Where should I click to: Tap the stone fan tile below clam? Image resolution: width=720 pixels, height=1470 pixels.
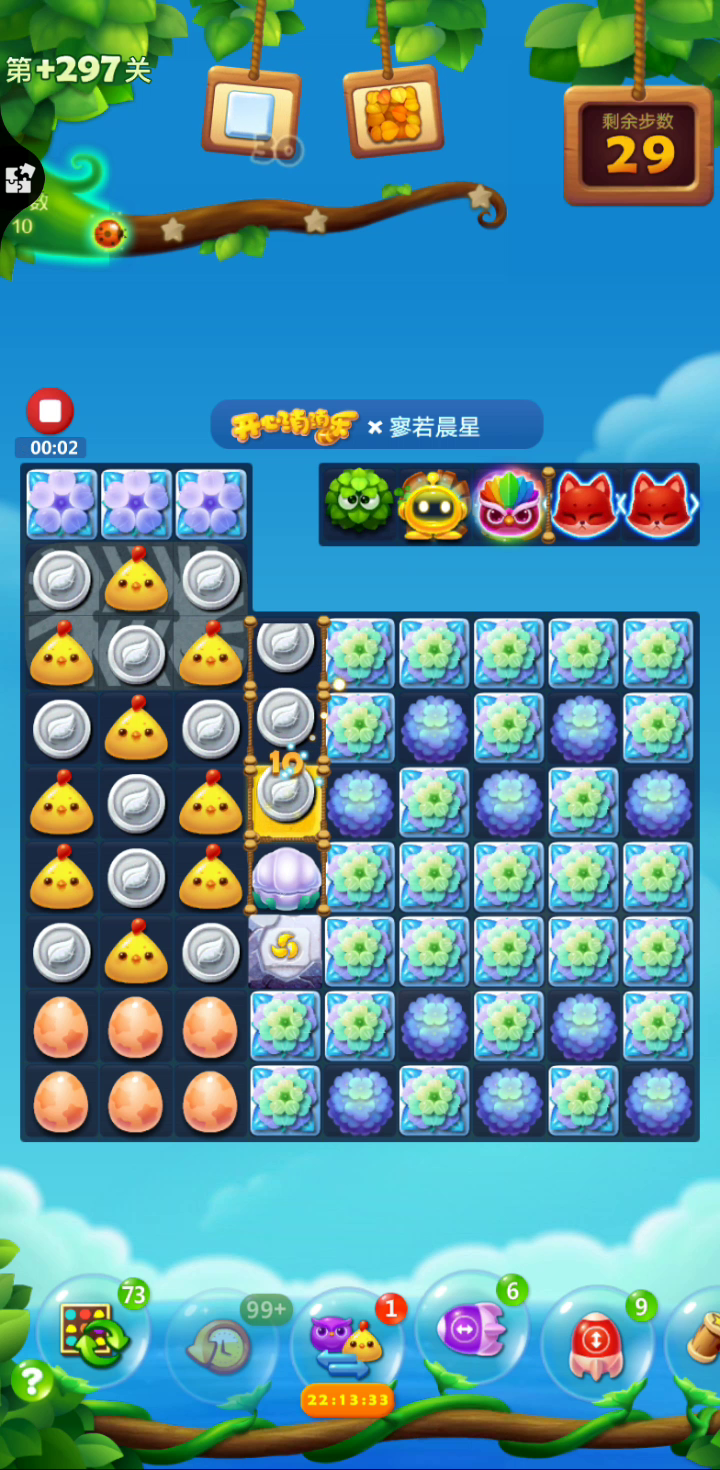[x=286, y=950]
